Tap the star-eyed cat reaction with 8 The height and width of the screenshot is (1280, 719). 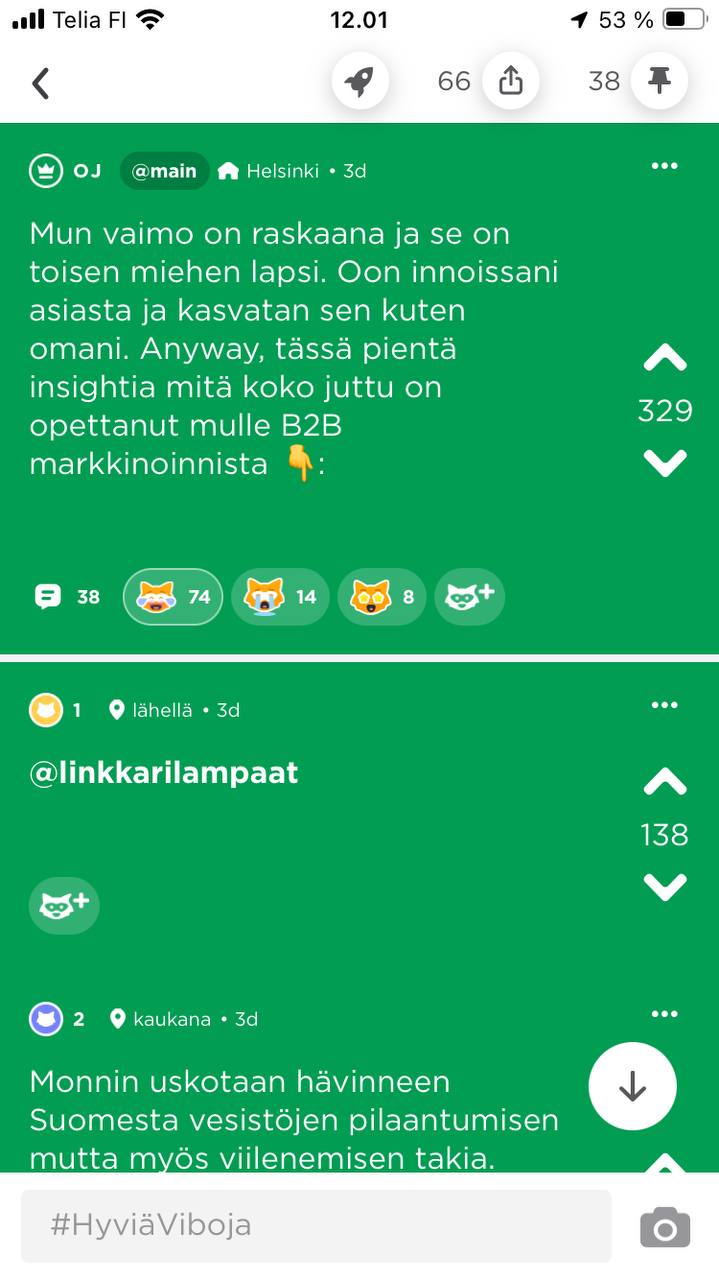point(381,597)
